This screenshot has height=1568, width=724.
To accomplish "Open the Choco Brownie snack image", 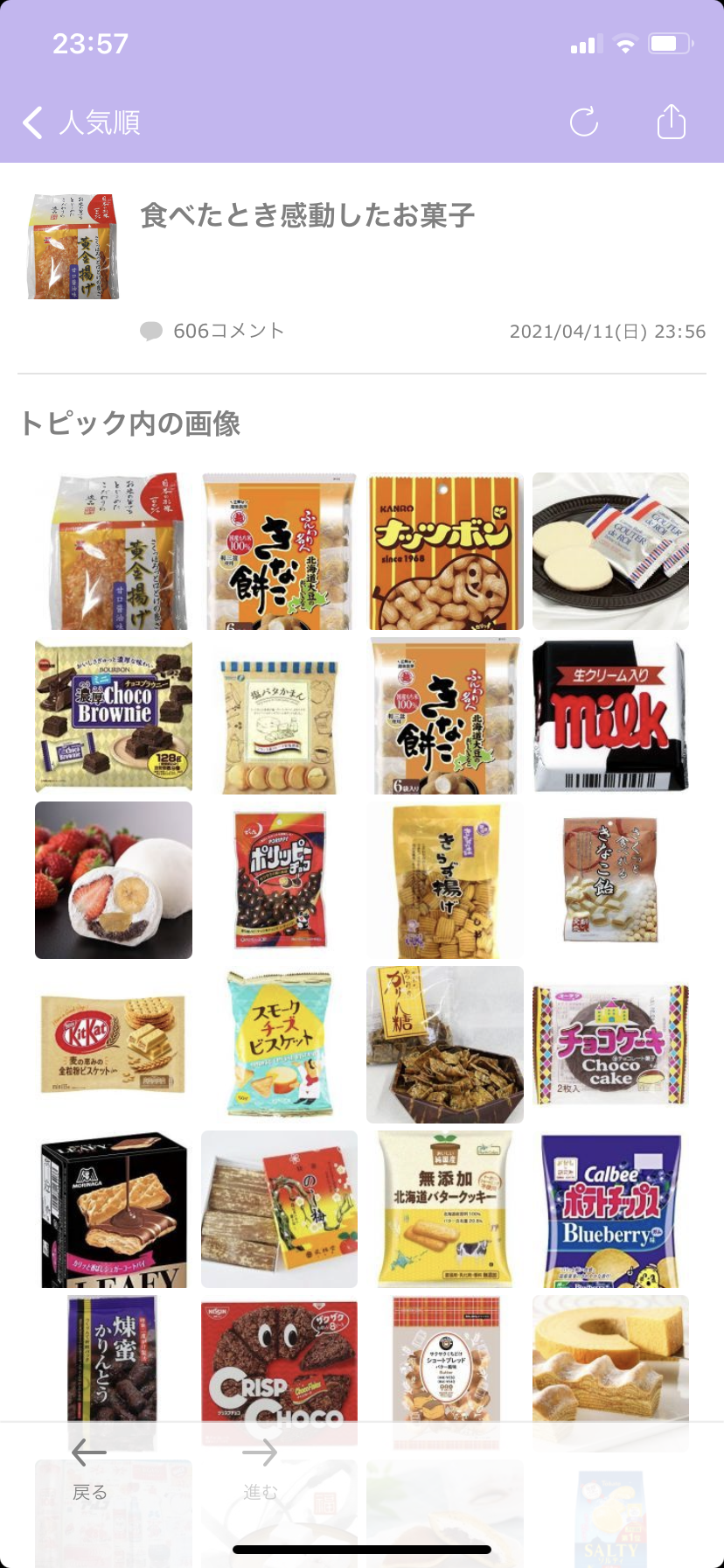I will coord(113,715).
